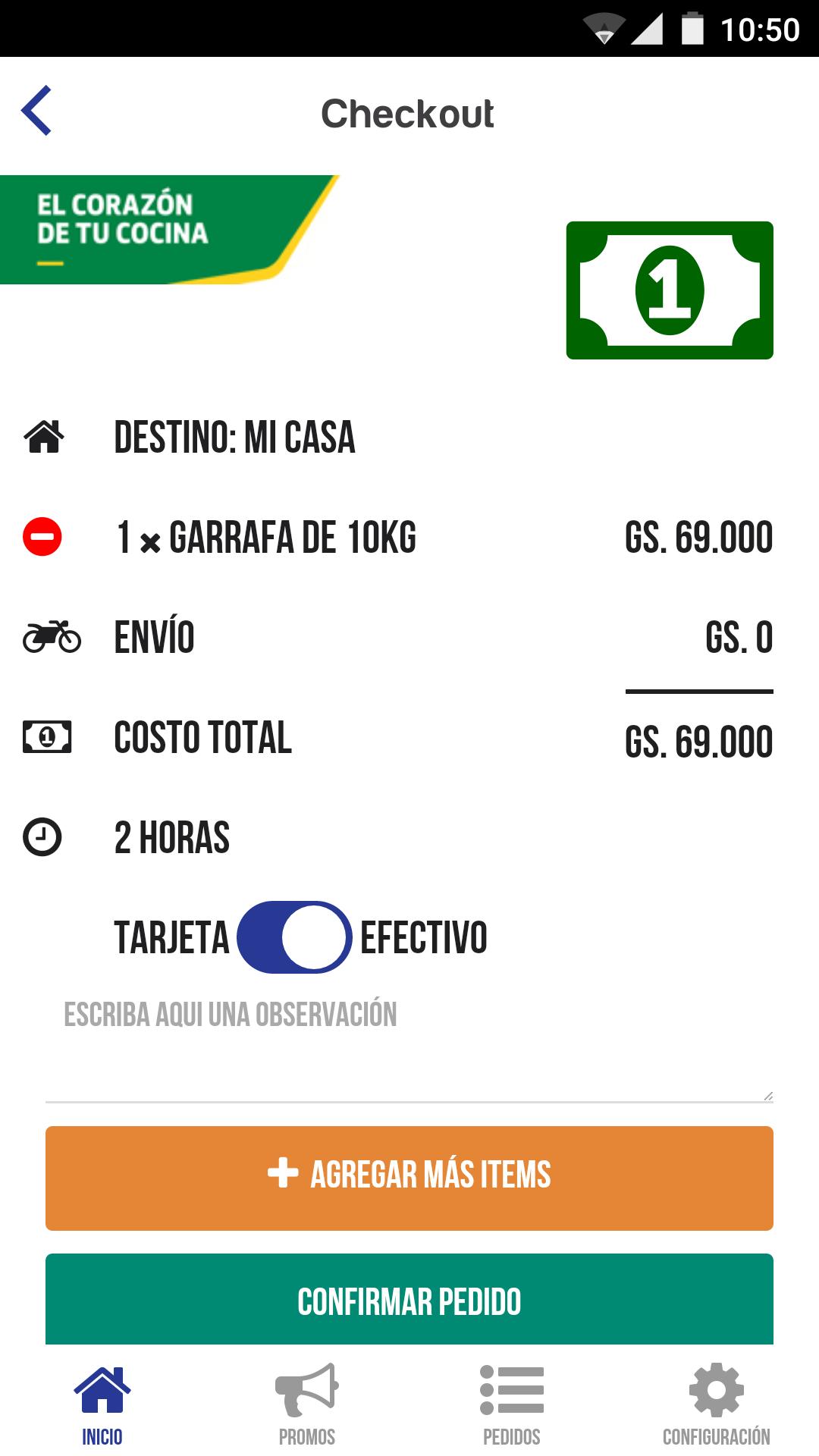The height and width of the screenshot is (1456, 819).
Task: View the Pedidos tab
Action: point(512,1404)
